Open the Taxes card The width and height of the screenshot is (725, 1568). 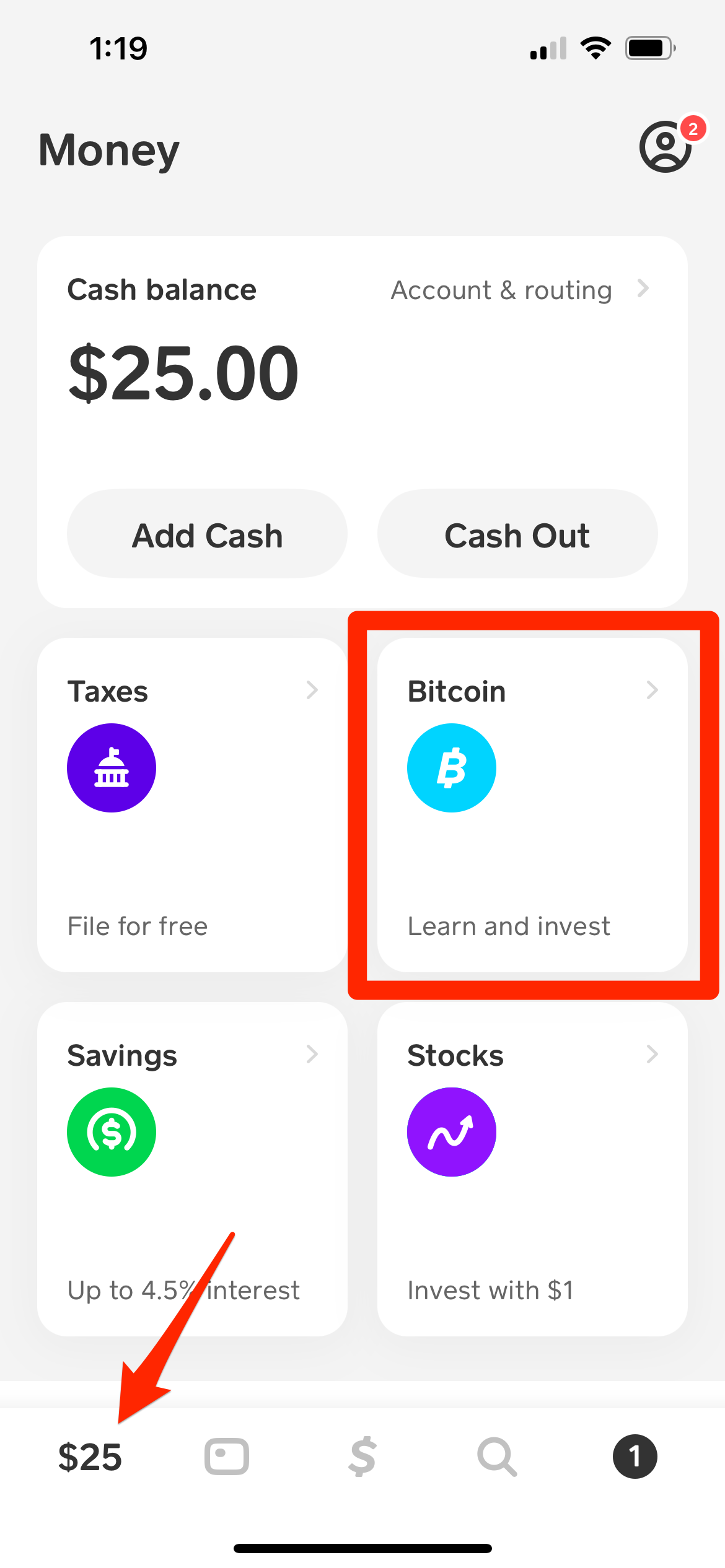pos(192,804)
